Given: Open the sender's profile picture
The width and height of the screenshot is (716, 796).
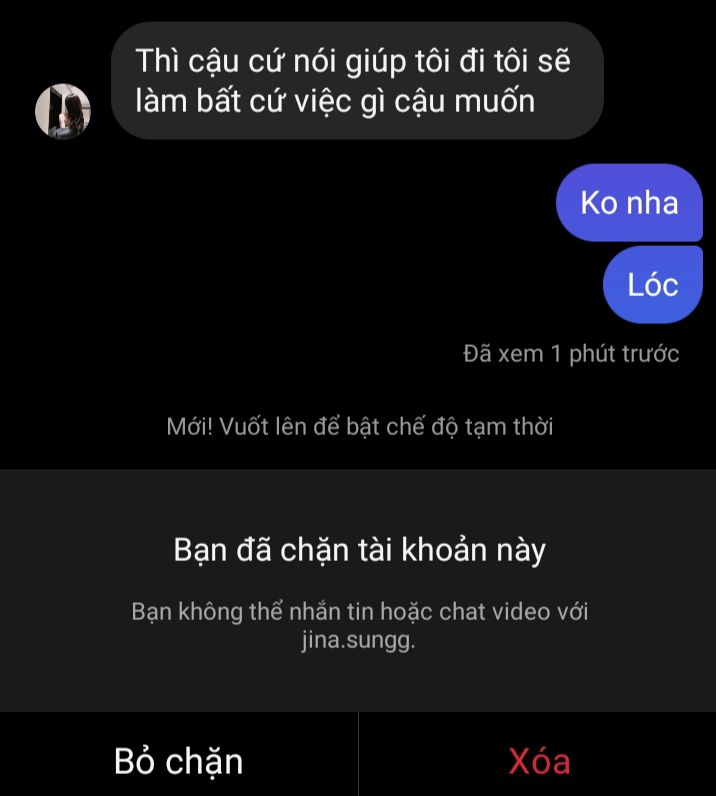Looking at the screenshot, I should [x=63, y=111].
